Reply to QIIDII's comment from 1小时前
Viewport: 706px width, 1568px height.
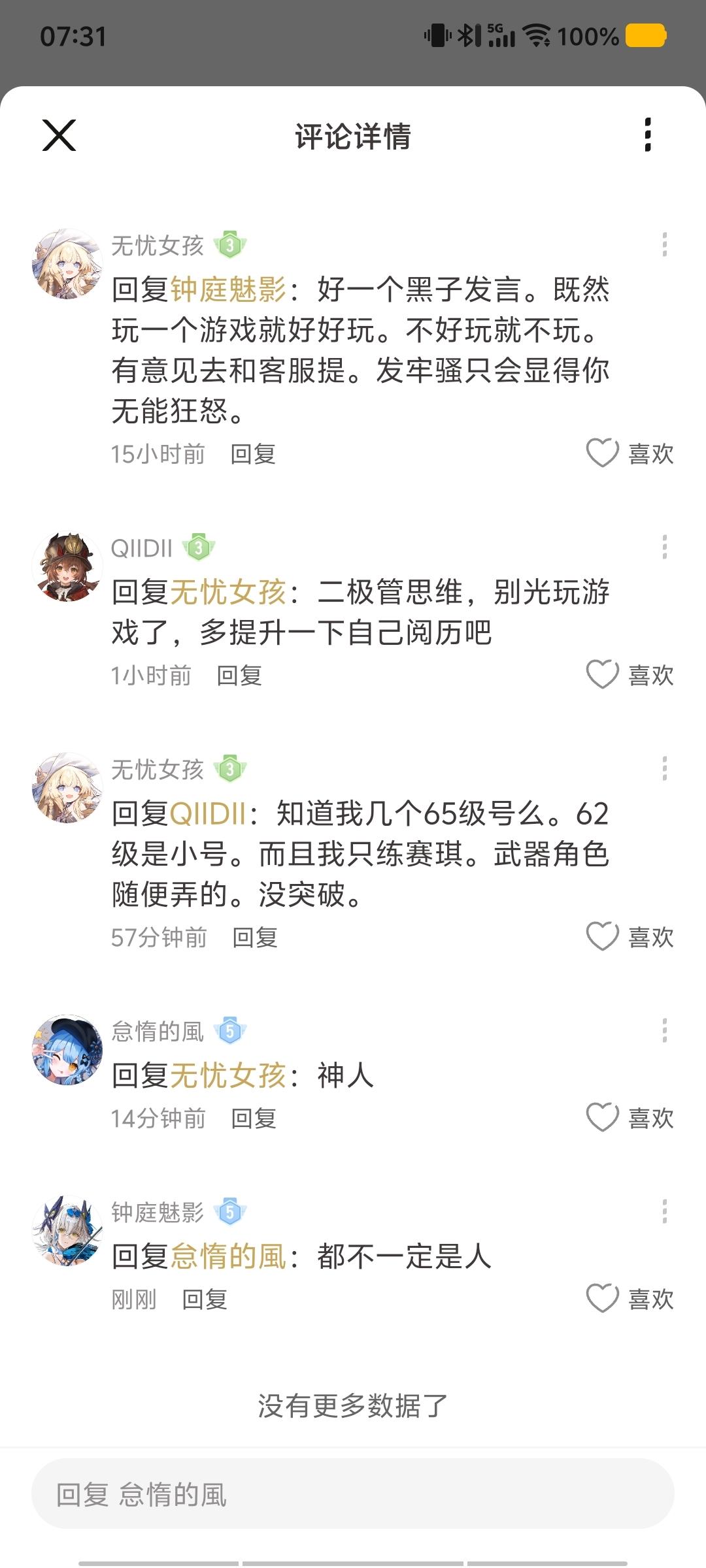click(239, 675)
